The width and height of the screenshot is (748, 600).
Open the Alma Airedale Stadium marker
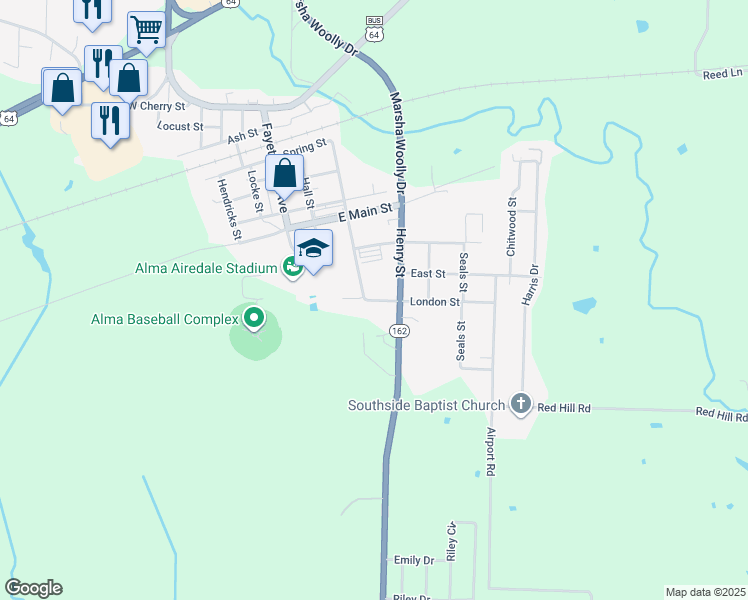click(x=292, y=268)
